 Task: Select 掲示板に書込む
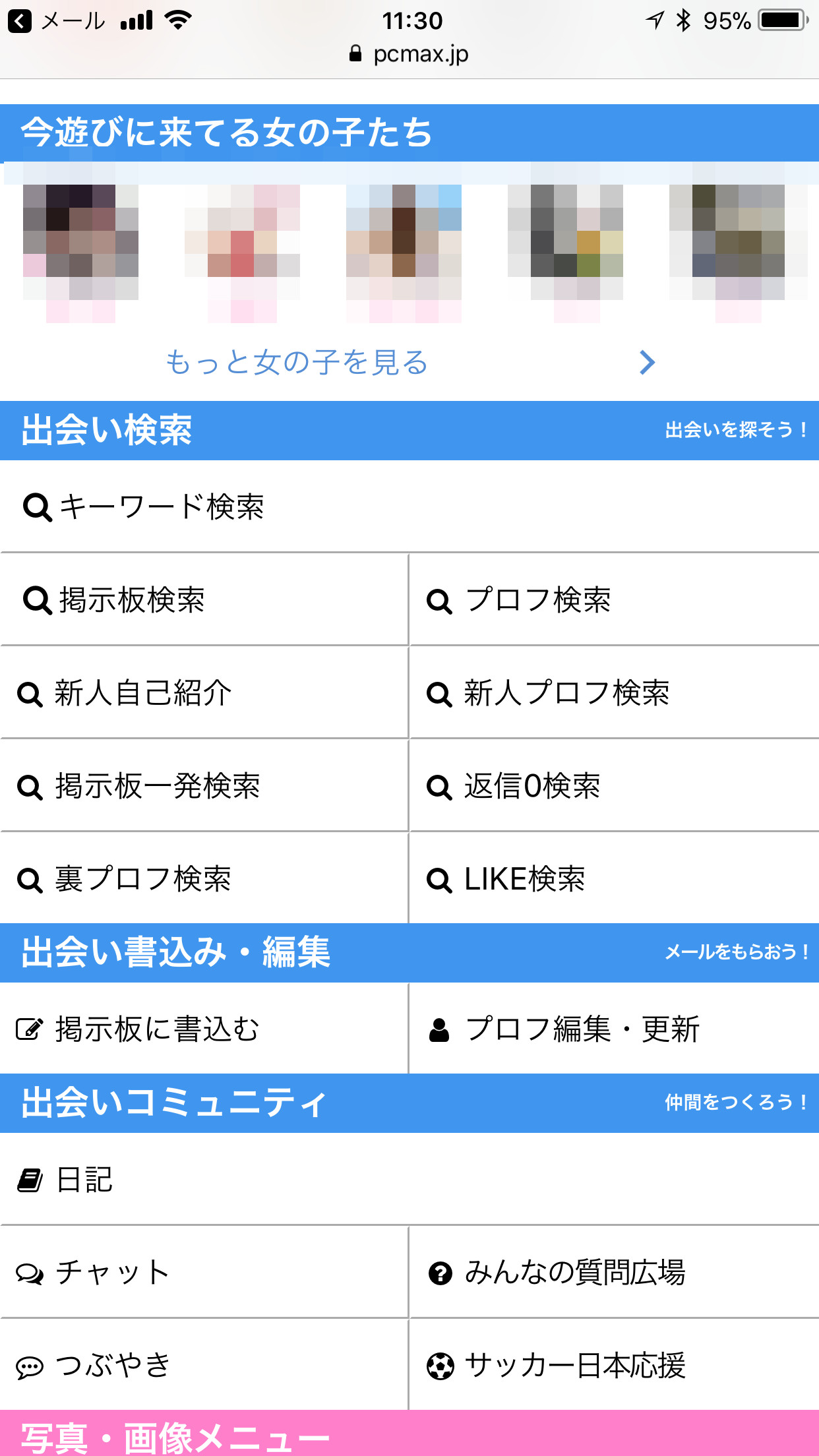157,1029
